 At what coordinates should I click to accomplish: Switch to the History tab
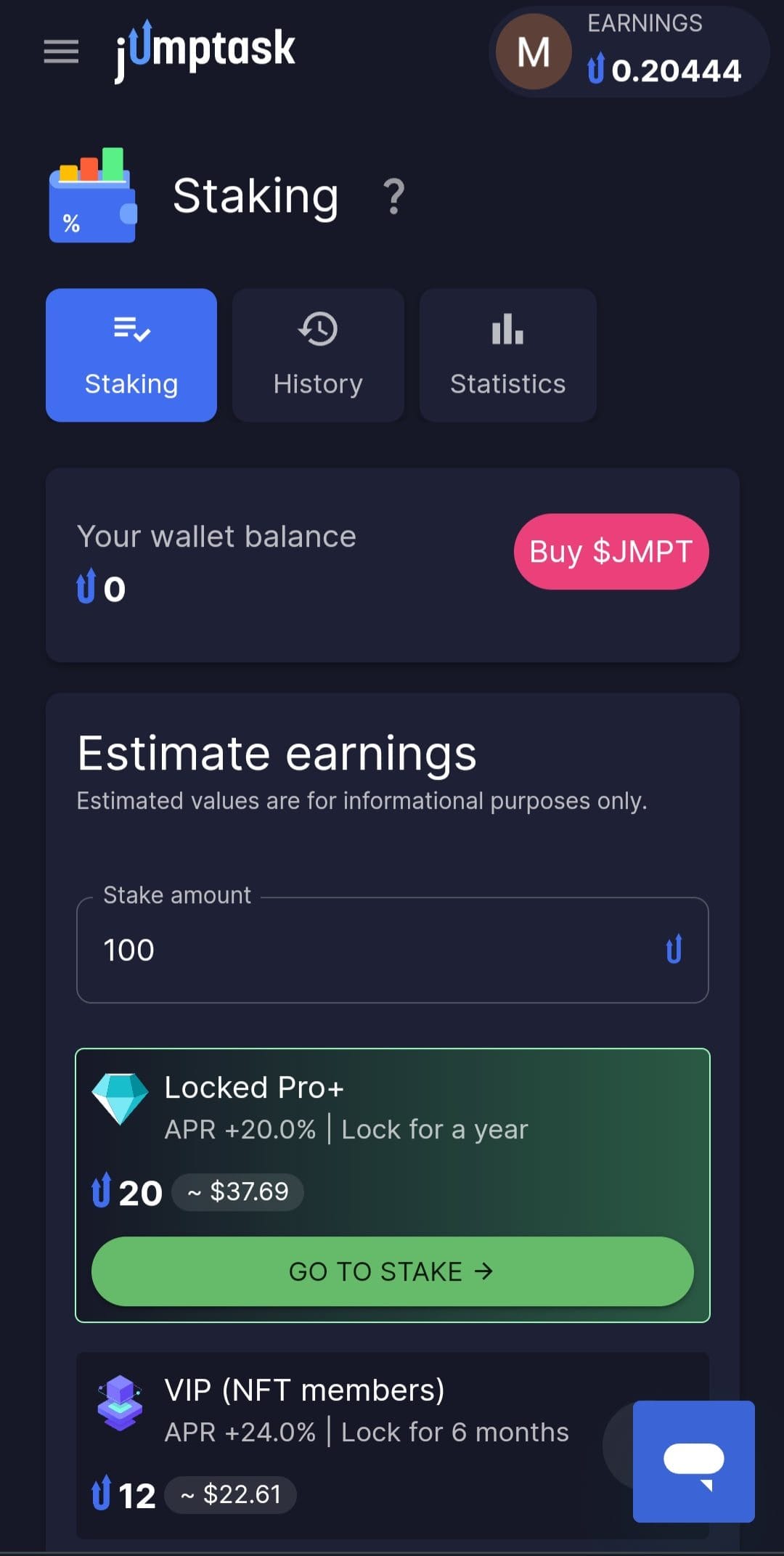tap(318, 355)
